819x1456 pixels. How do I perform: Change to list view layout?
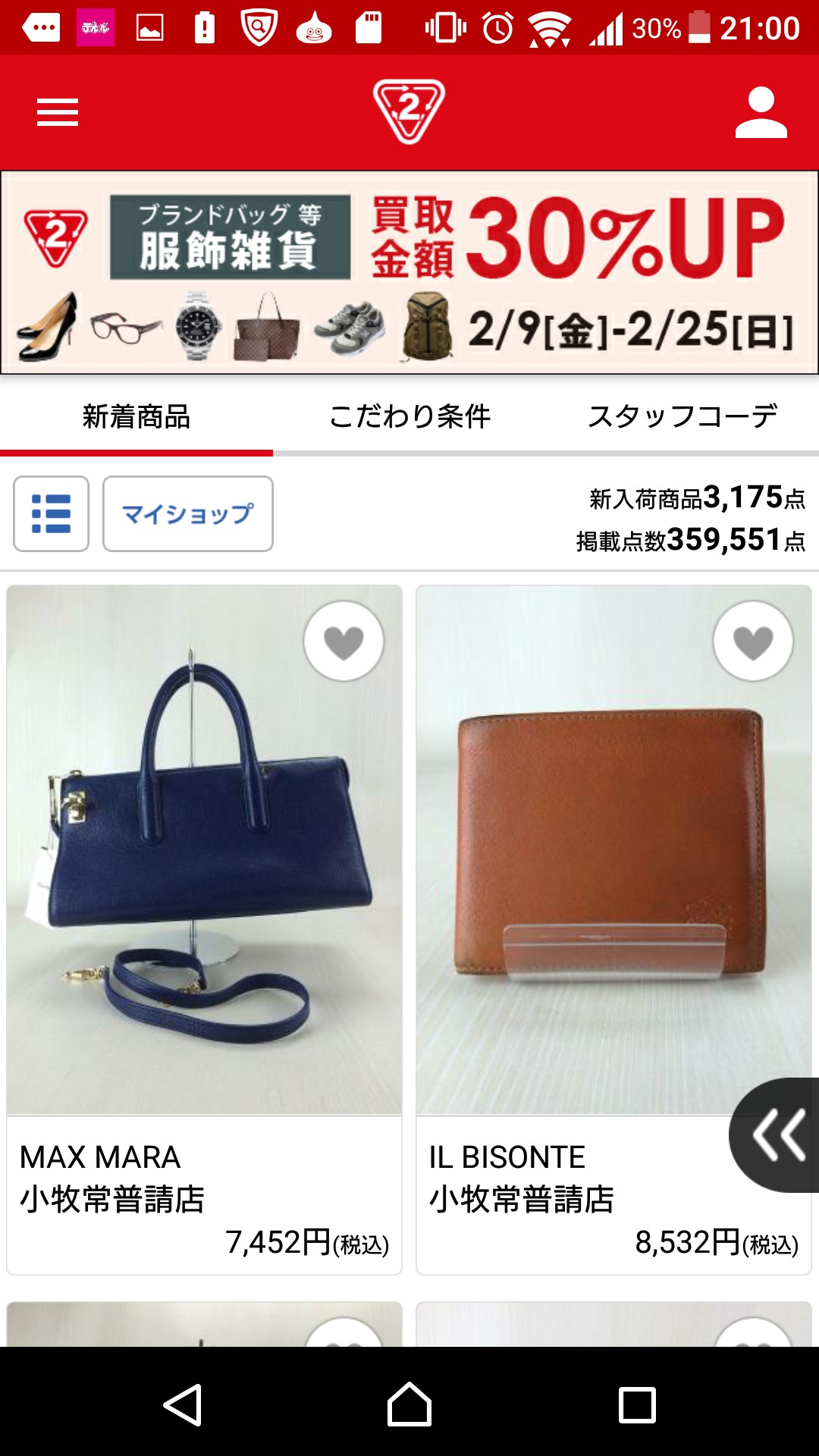point(51,513)
